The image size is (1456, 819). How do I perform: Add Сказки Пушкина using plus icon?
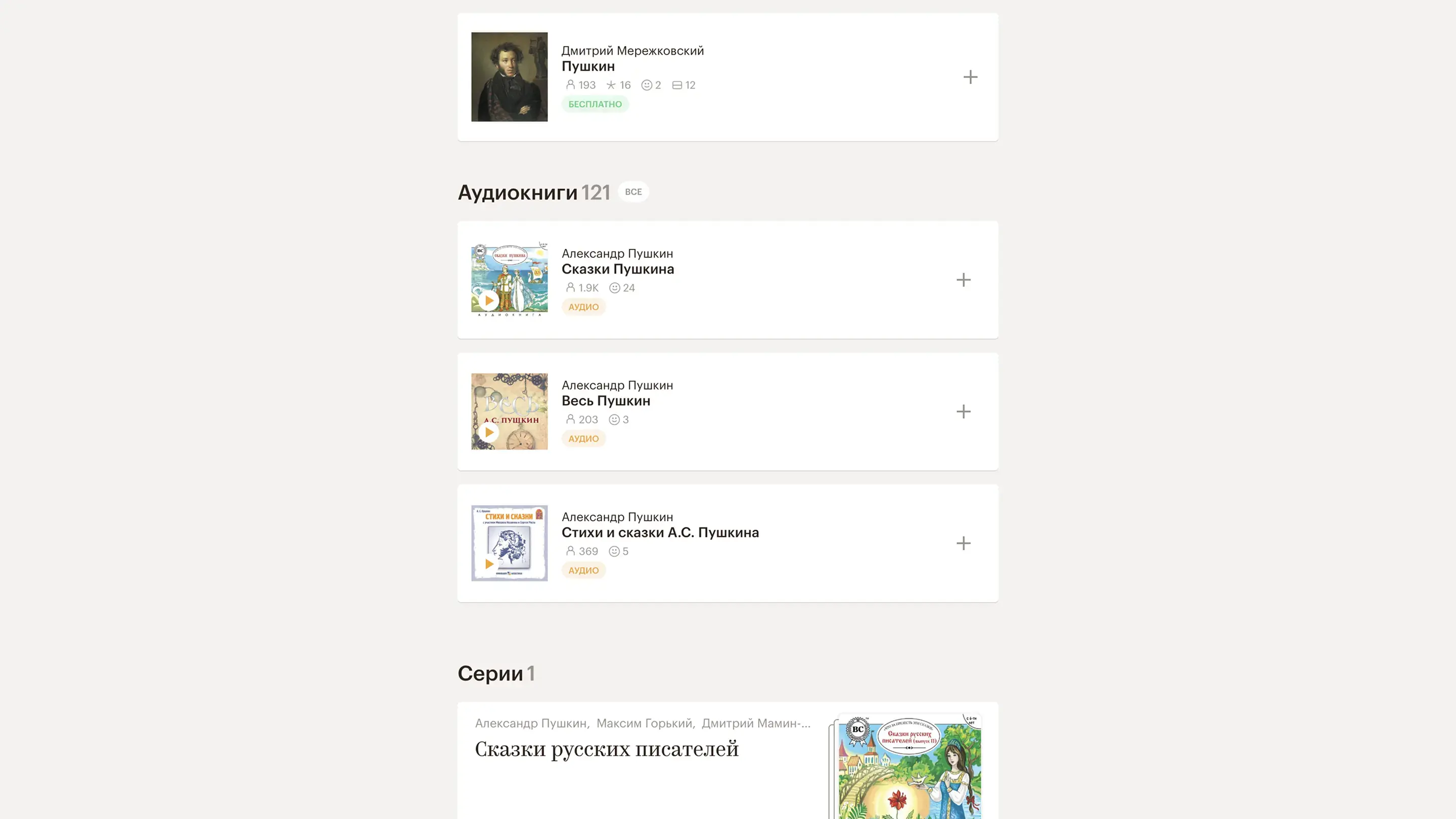(963, 280)
